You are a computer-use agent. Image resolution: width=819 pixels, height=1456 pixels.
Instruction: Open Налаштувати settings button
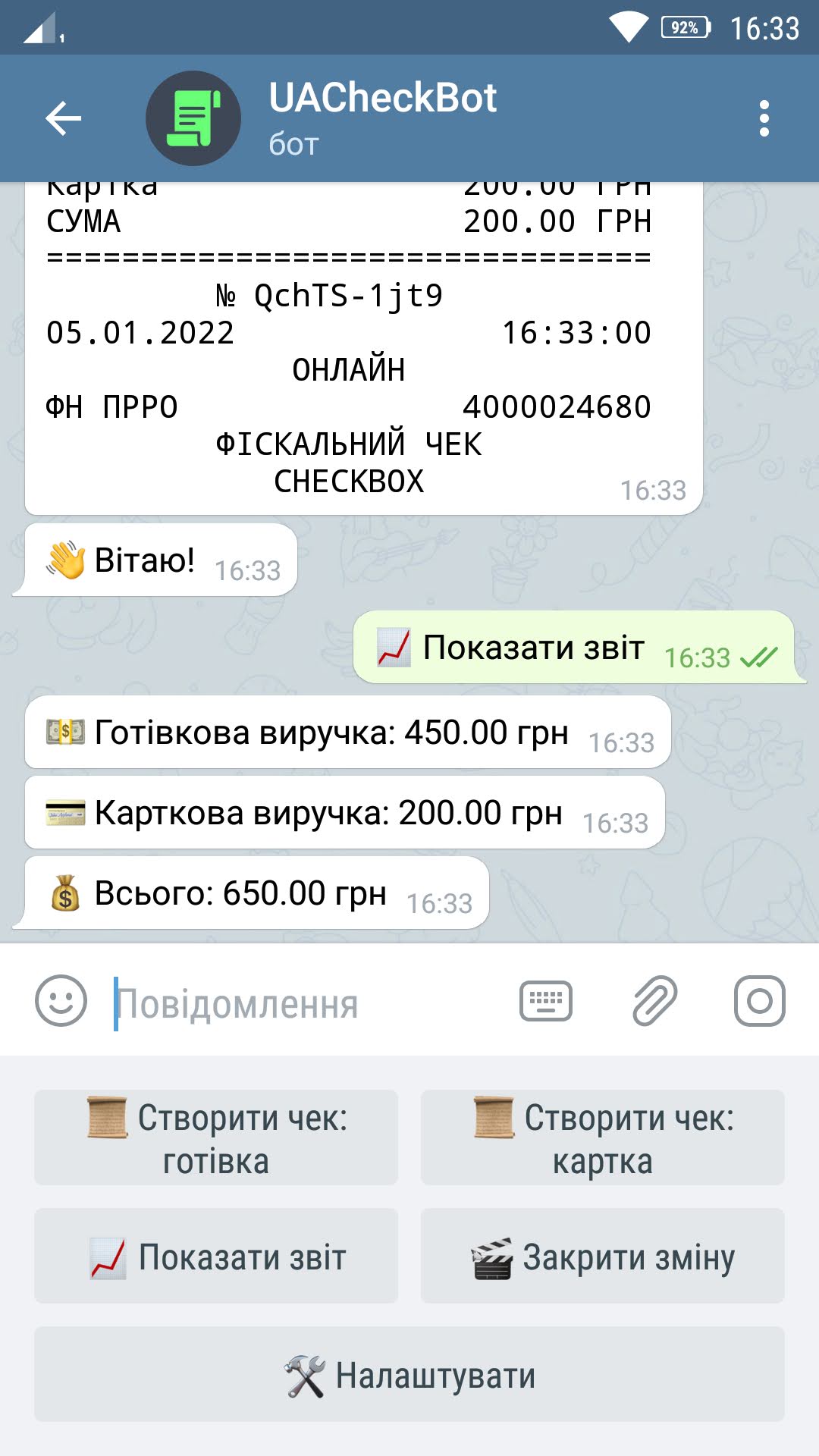pos(409,1374)
